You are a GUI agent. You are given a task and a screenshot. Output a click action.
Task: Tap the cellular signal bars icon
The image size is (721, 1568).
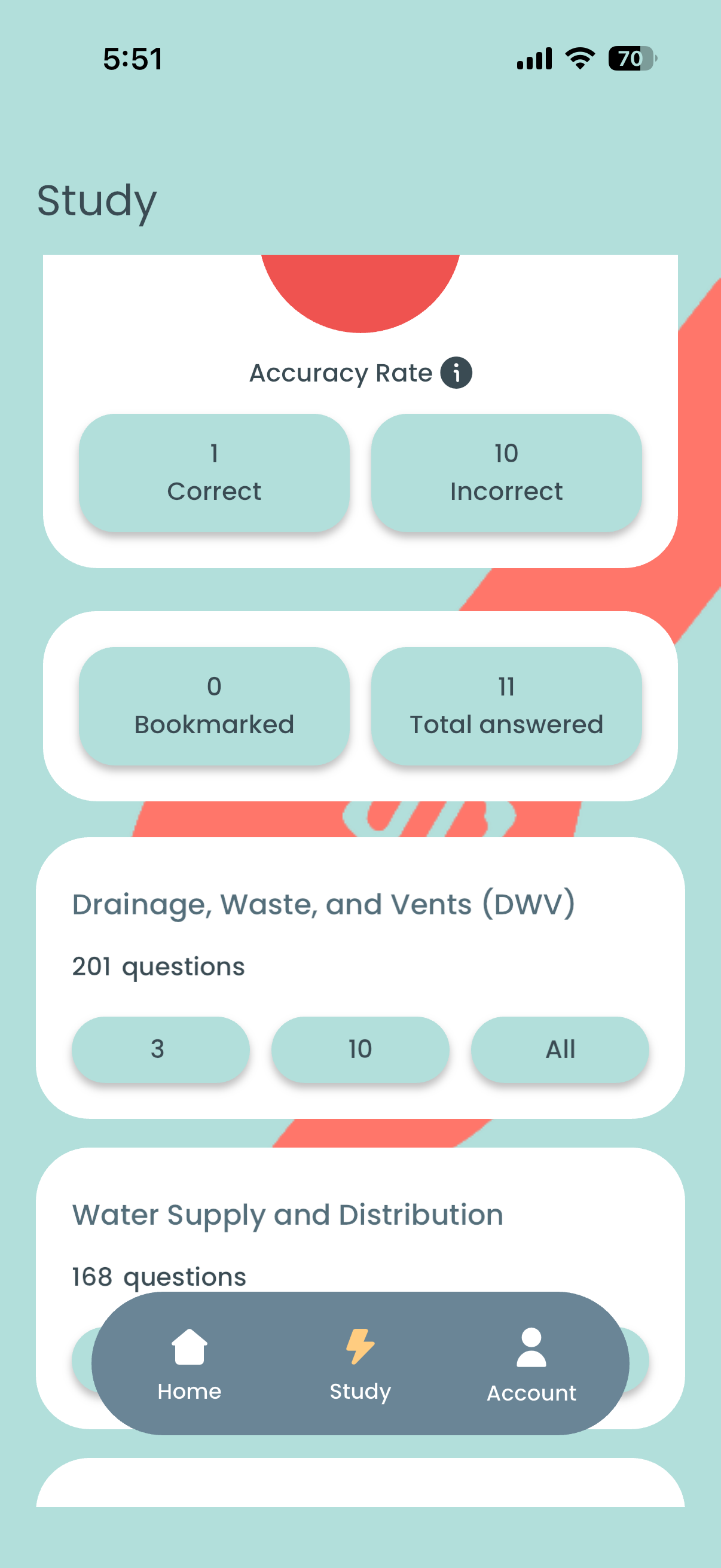point(535,58)
